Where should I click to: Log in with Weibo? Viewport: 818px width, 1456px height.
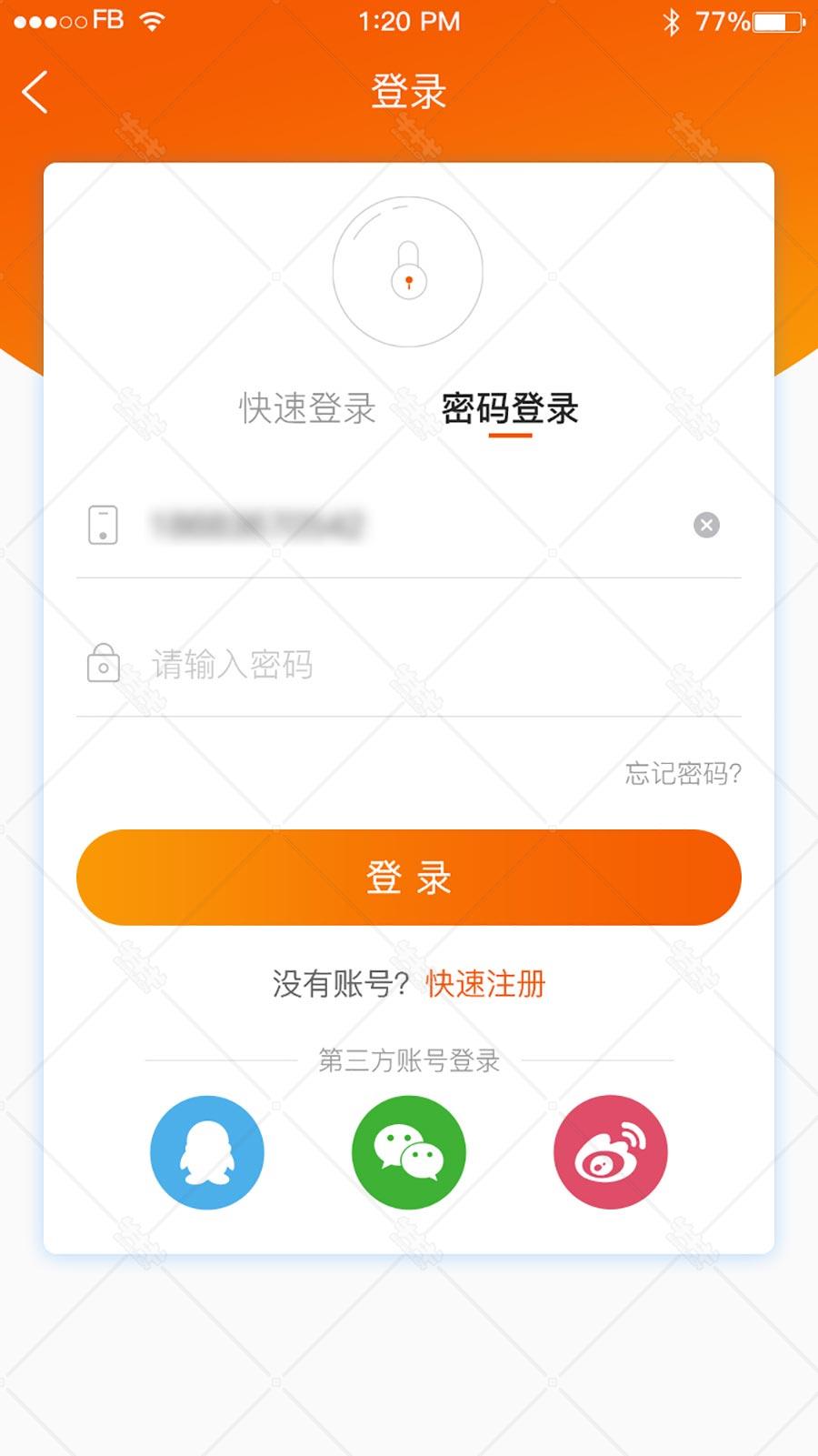tap(611, 1152)
